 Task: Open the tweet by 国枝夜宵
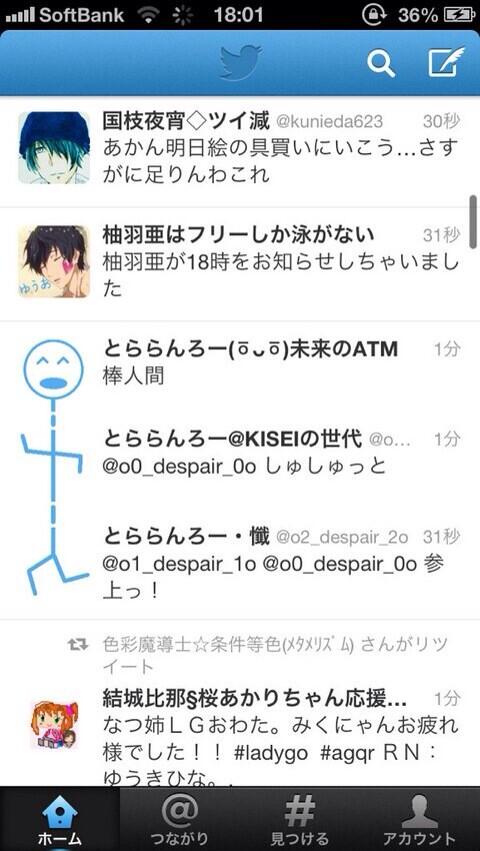(240, 151)
